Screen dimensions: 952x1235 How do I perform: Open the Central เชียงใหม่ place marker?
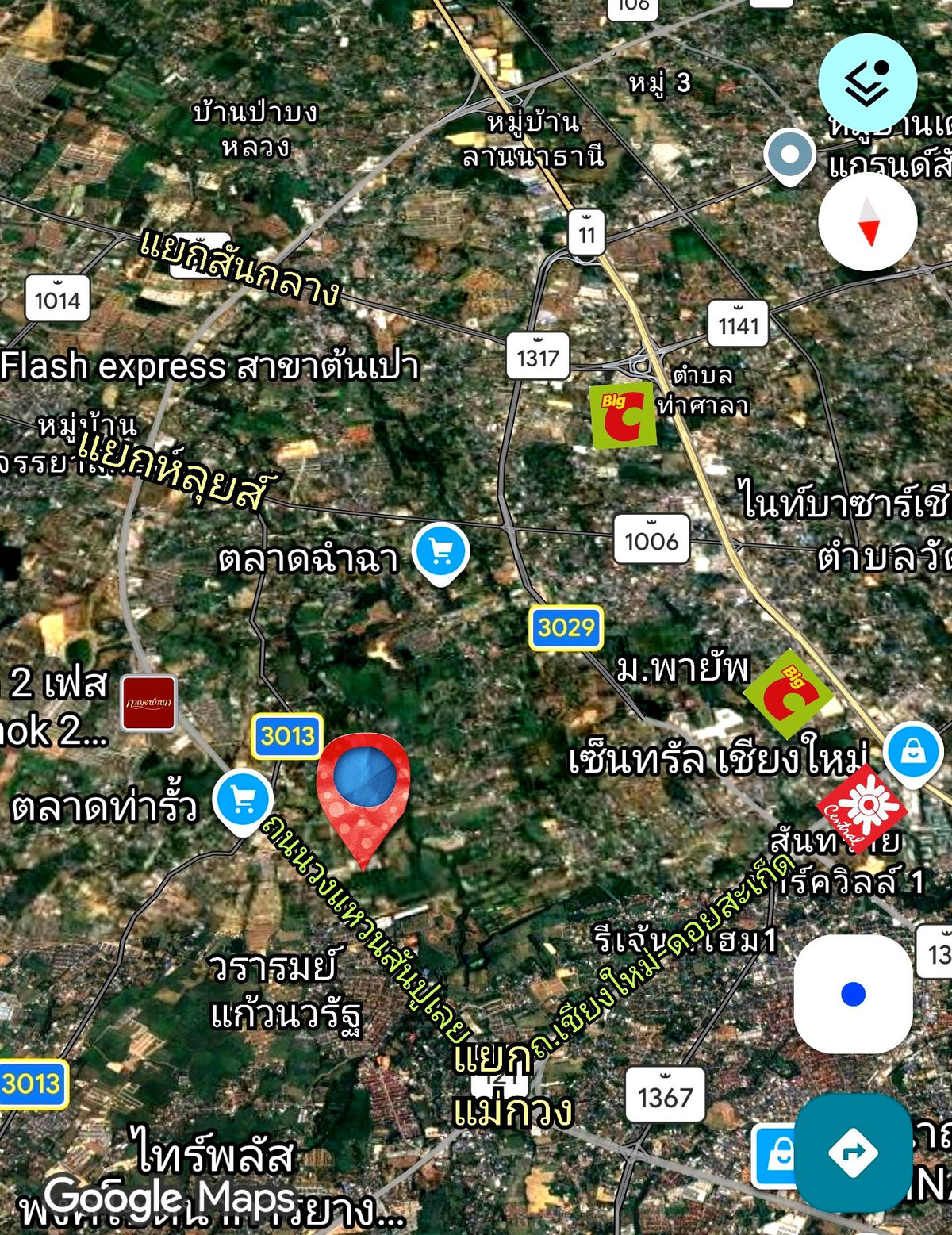[862, 808]
